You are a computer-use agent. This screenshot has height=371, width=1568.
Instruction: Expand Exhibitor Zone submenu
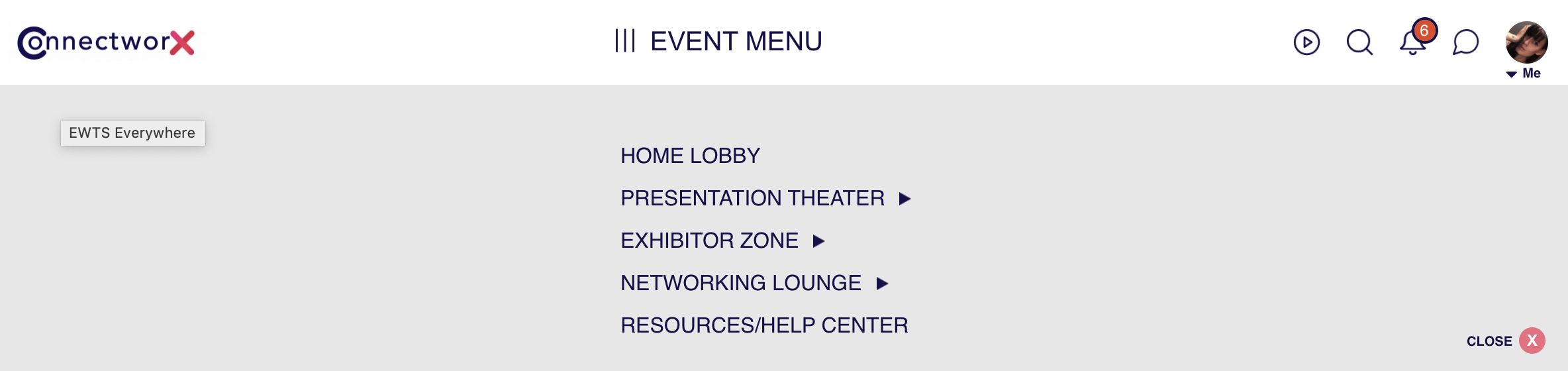[818, 241]
